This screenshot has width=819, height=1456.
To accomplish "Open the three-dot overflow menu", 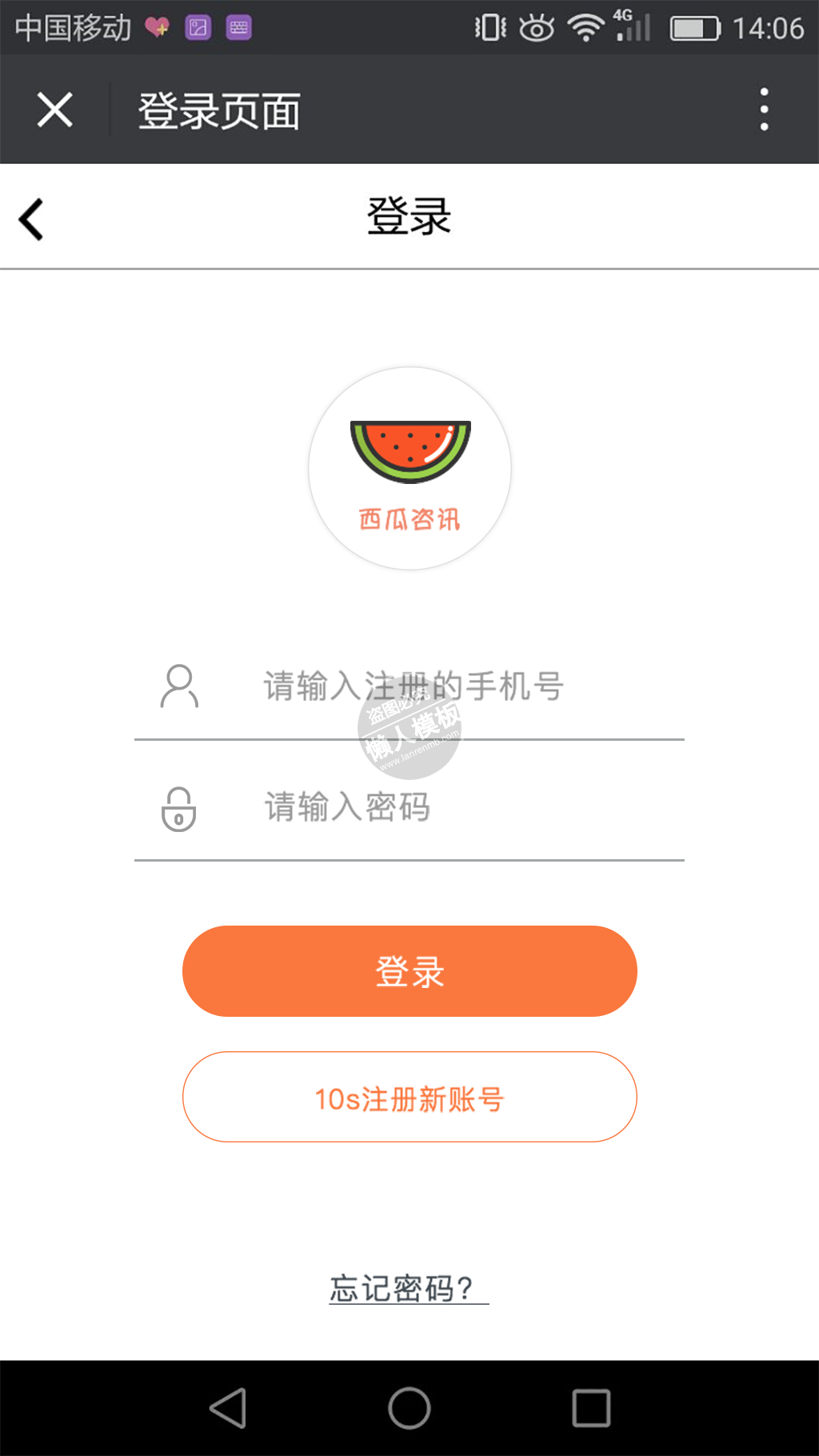I will 764,110.
